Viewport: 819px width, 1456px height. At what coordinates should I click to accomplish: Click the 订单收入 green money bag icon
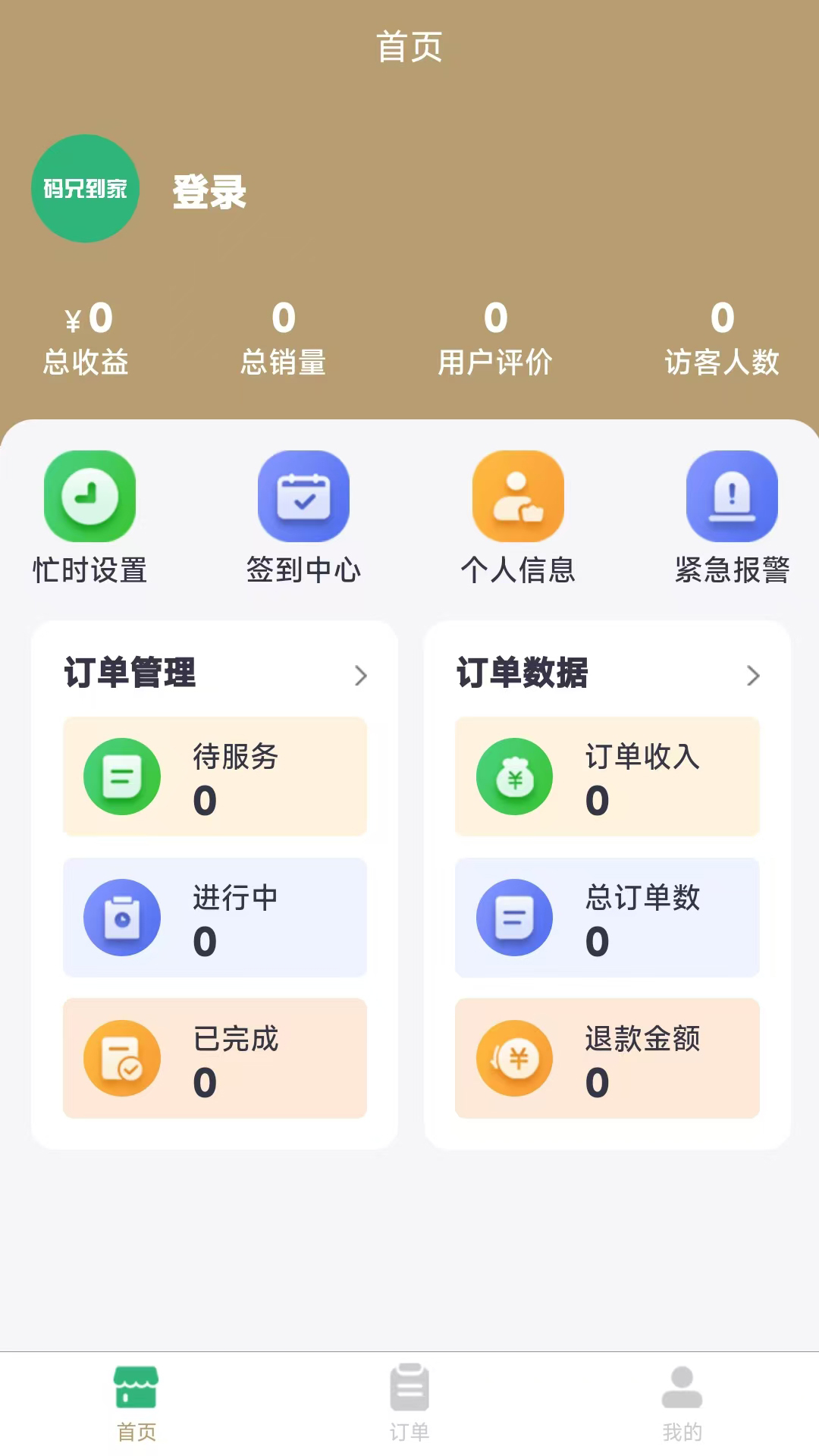point(515,777)
